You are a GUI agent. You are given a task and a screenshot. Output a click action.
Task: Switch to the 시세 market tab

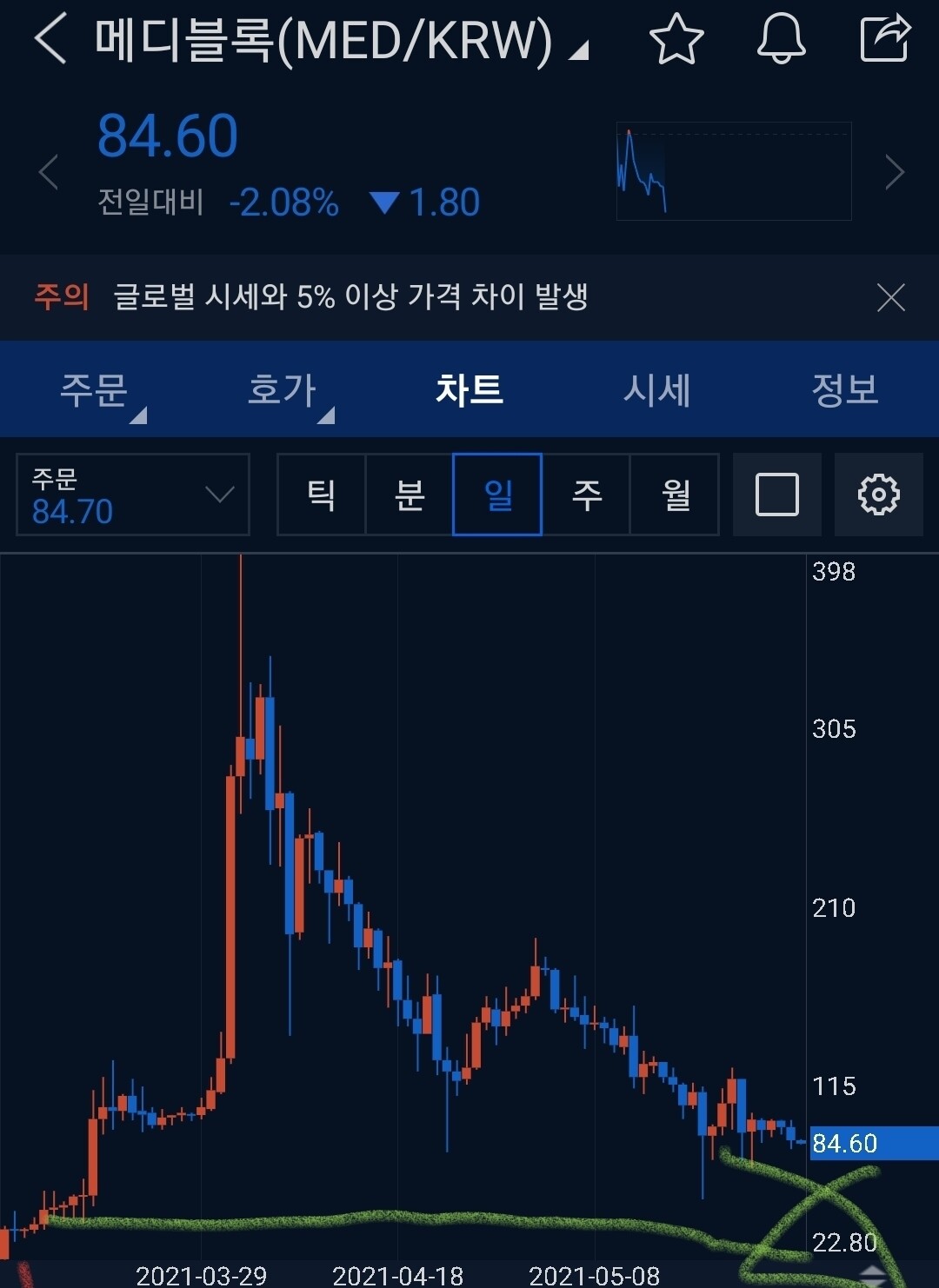(656, 389)
